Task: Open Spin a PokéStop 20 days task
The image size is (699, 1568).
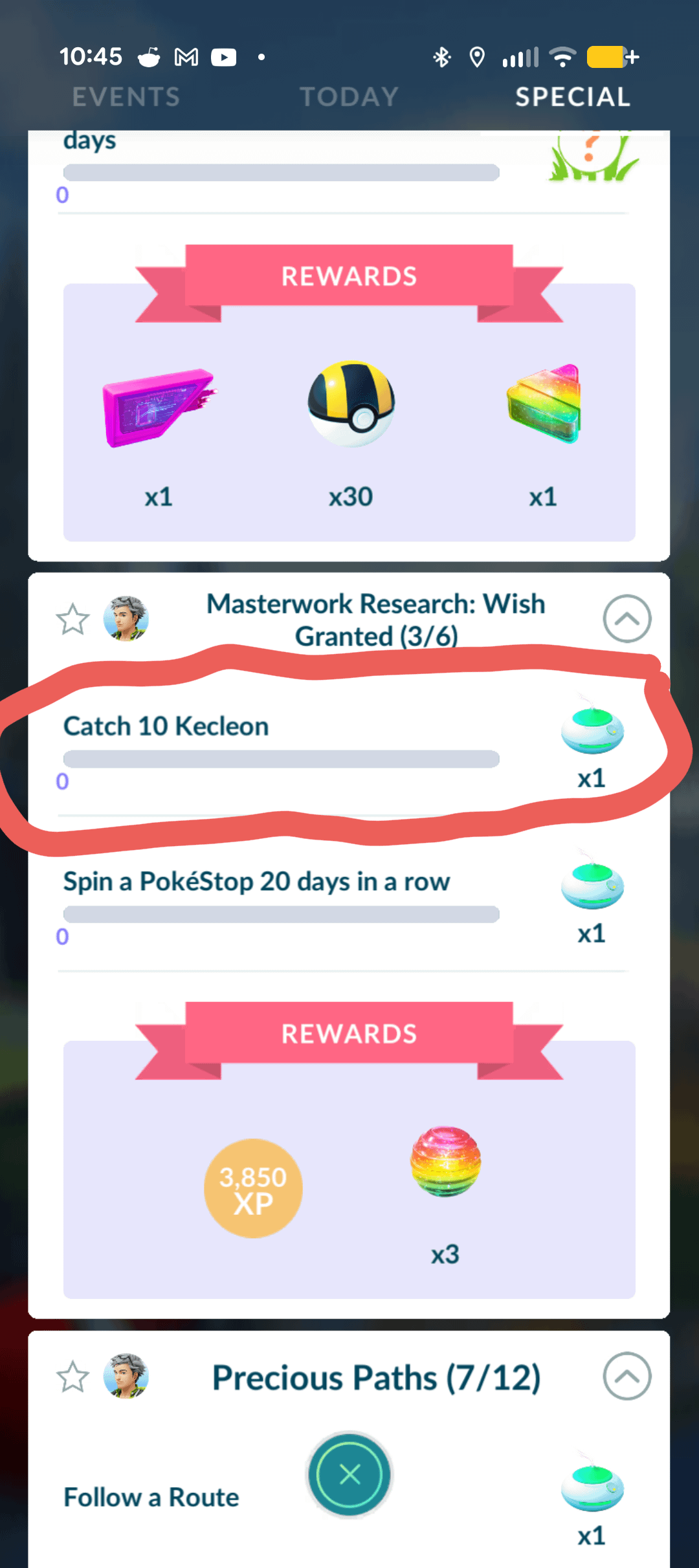Action: click(256, 882)
